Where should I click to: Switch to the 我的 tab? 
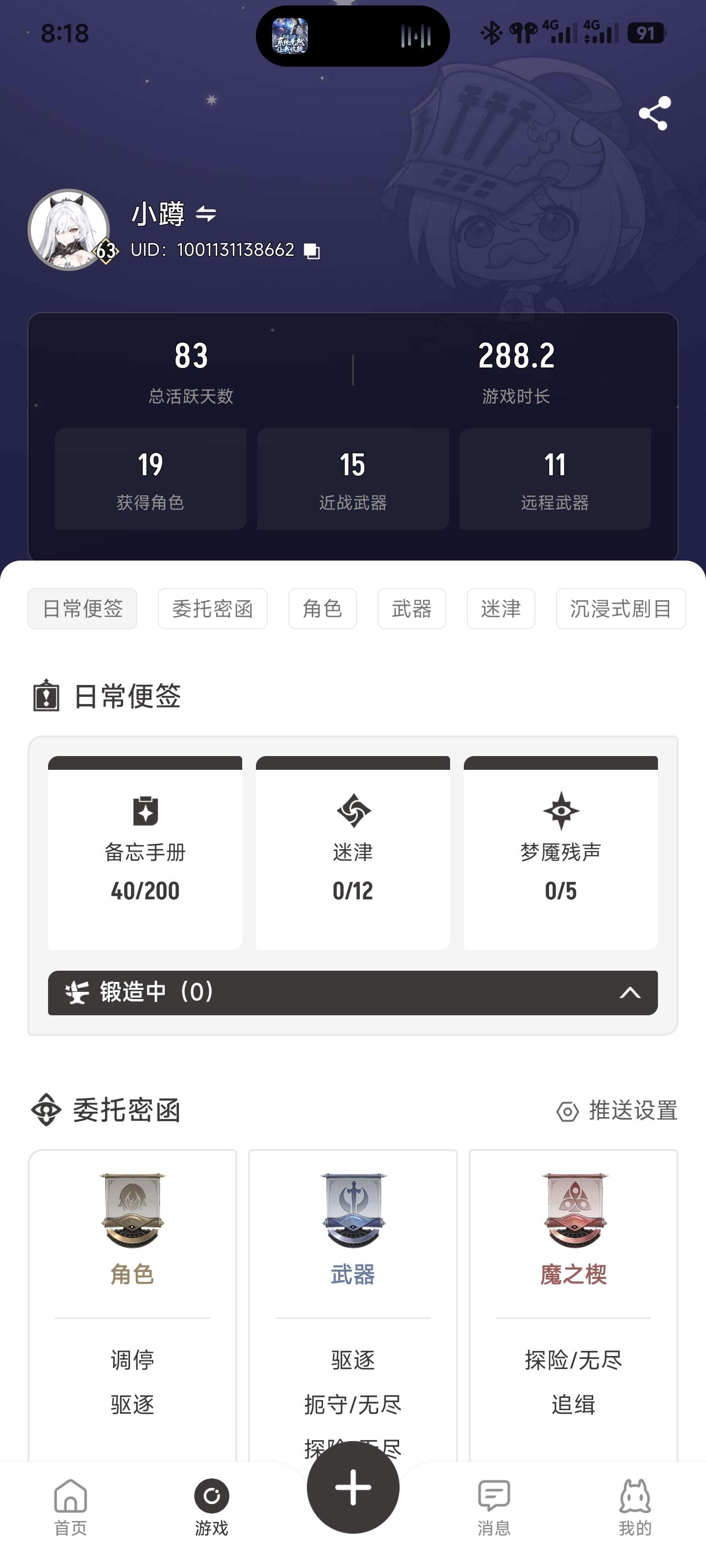[635, 1507]
